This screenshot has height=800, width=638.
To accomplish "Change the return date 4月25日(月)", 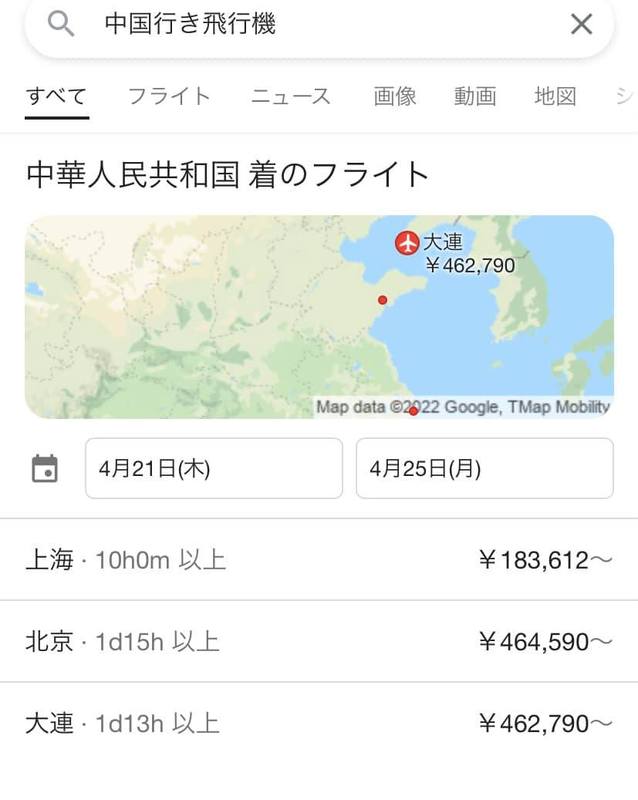I will (484, 468).
